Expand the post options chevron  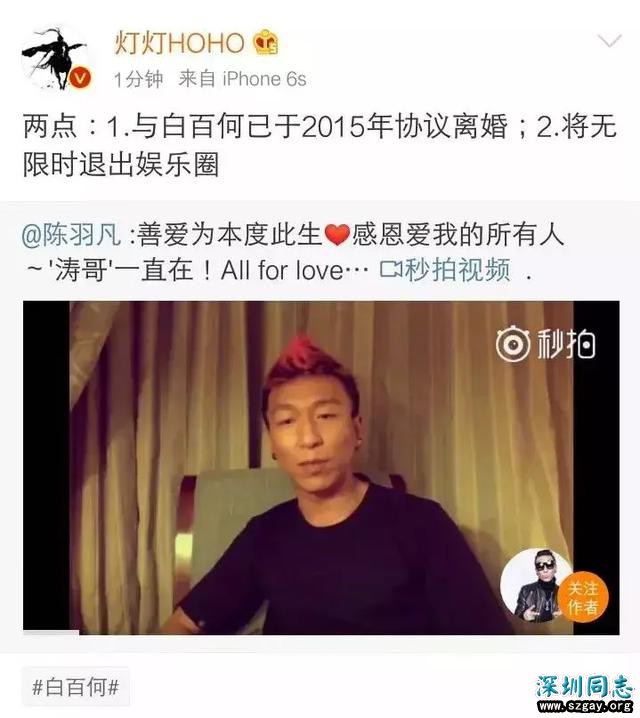point(608,43)
